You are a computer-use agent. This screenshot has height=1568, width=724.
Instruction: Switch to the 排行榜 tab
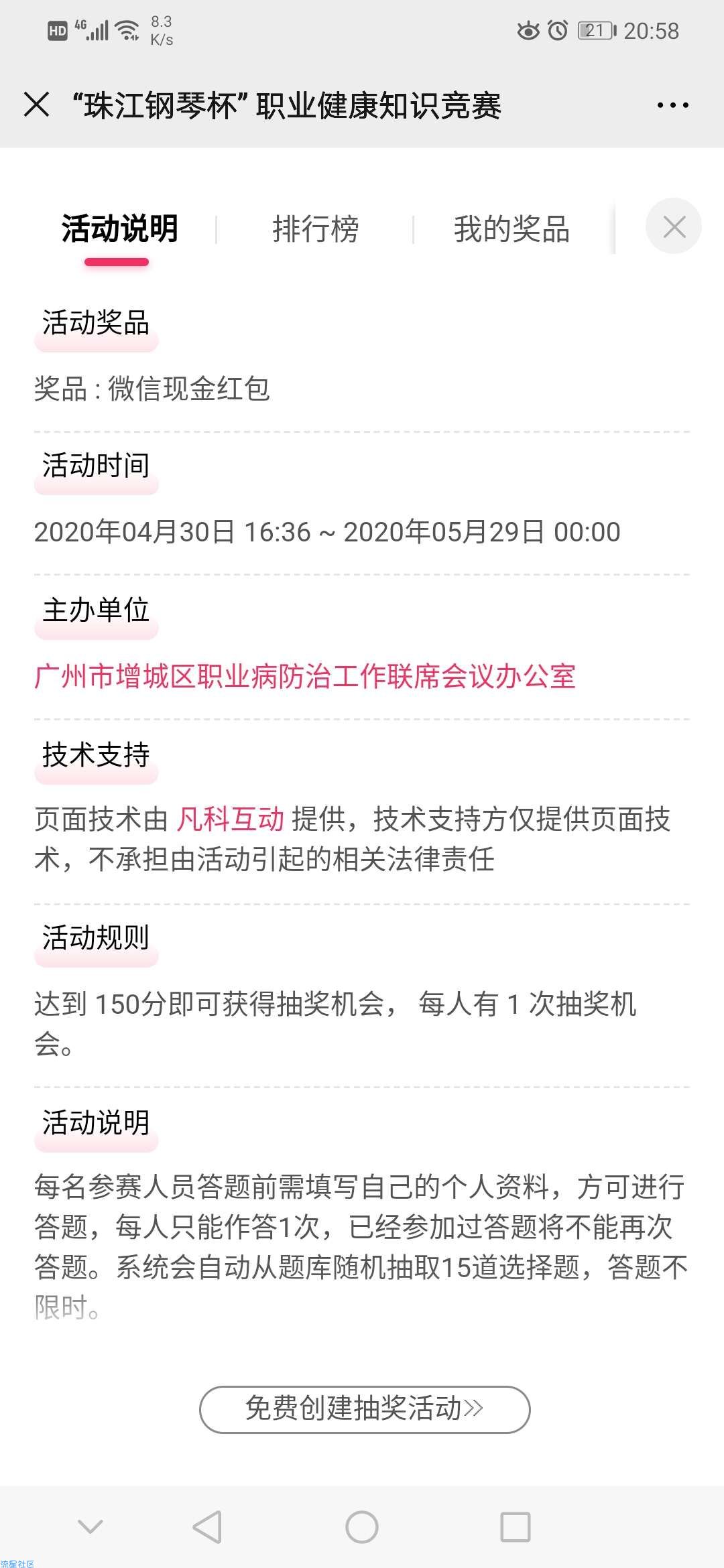(315, 229)
